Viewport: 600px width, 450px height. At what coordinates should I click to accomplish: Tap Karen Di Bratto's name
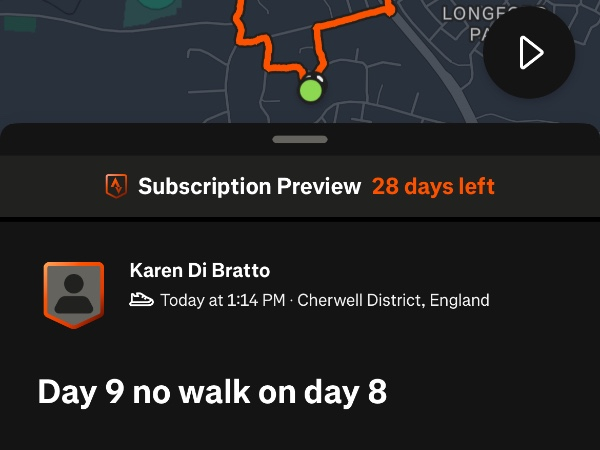200,271
